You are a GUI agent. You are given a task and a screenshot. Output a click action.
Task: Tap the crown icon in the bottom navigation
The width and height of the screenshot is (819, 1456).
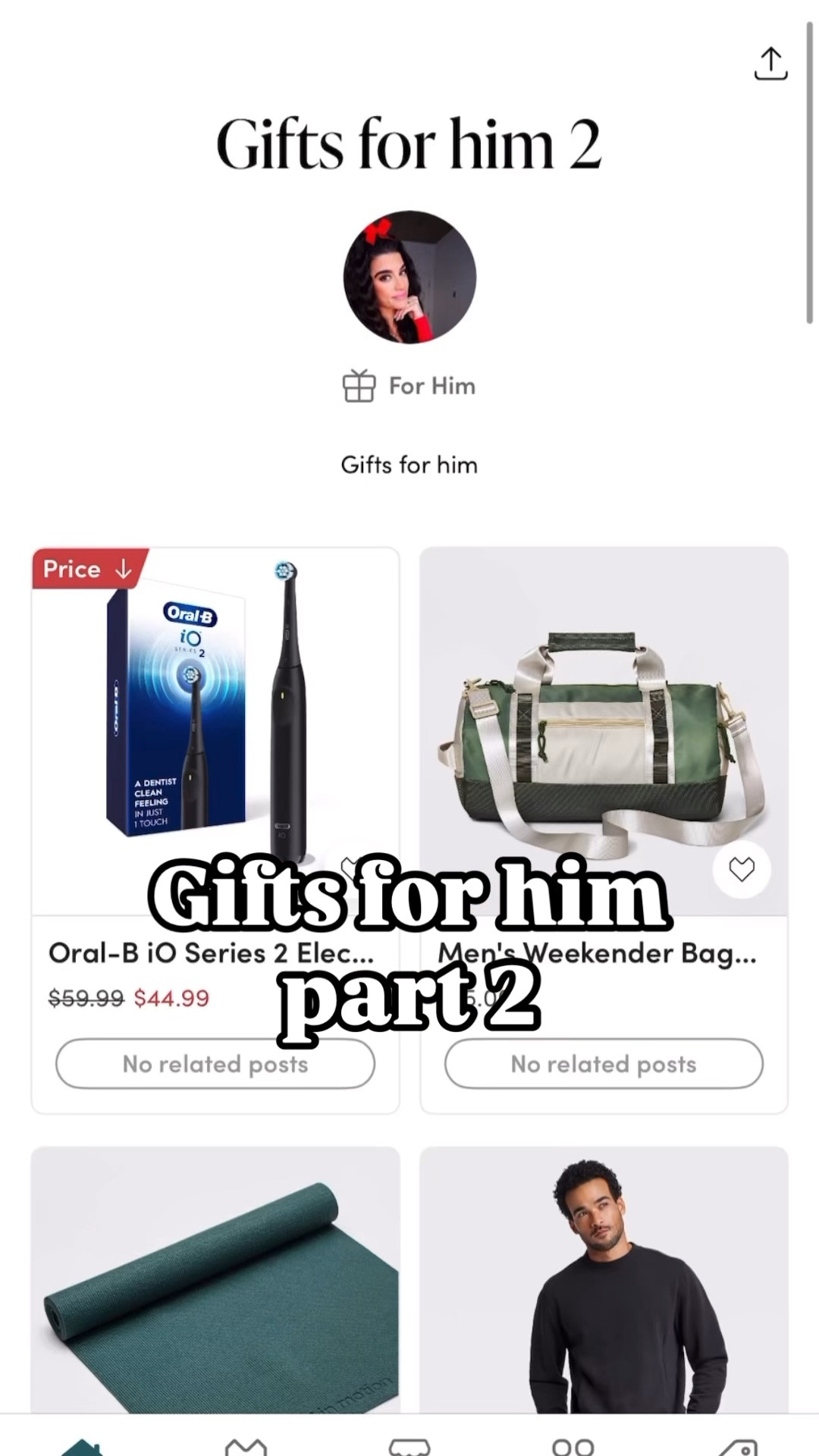(x=246, y=1445)
